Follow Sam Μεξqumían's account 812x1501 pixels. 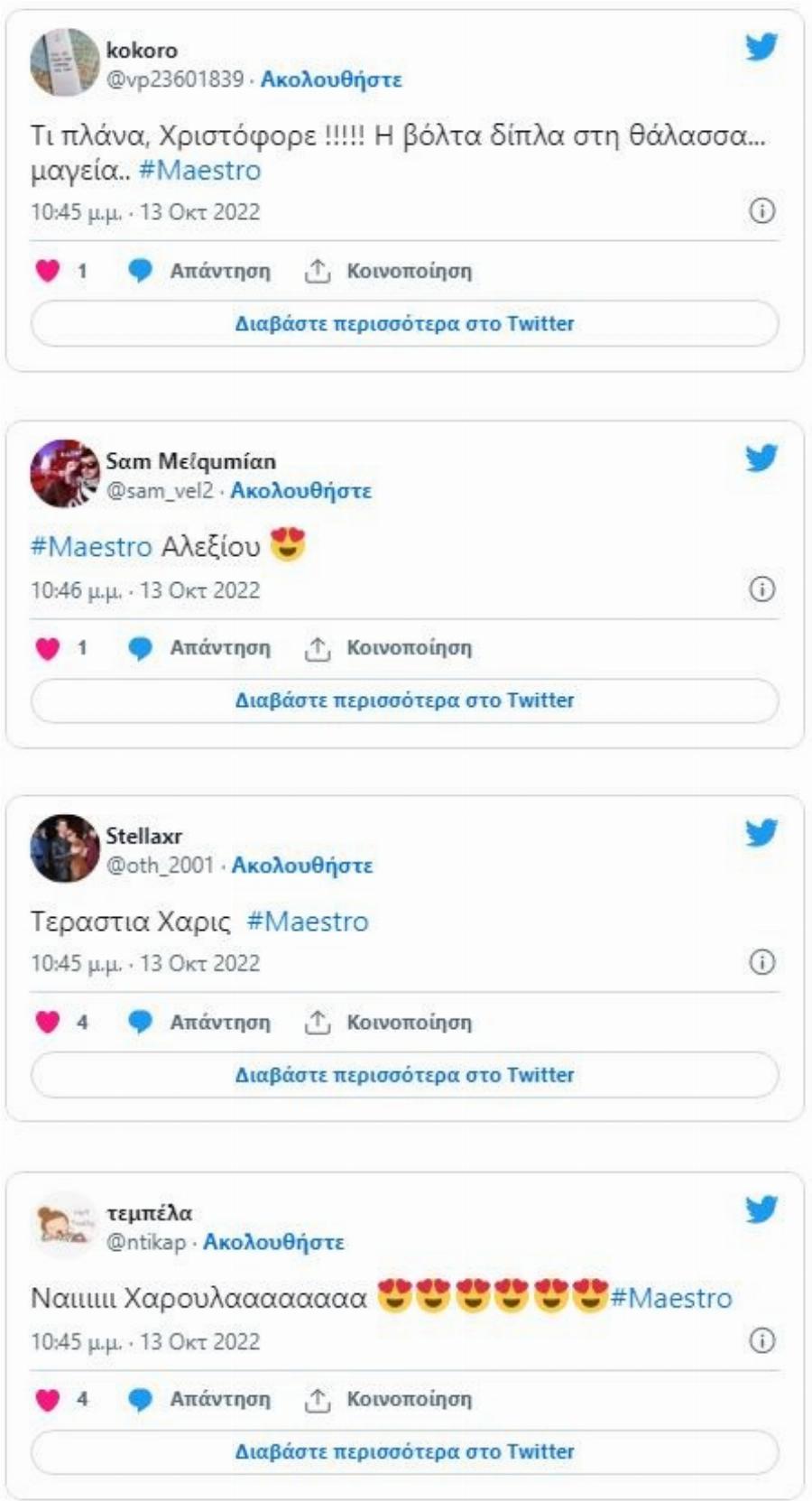[x=300, y=490]
